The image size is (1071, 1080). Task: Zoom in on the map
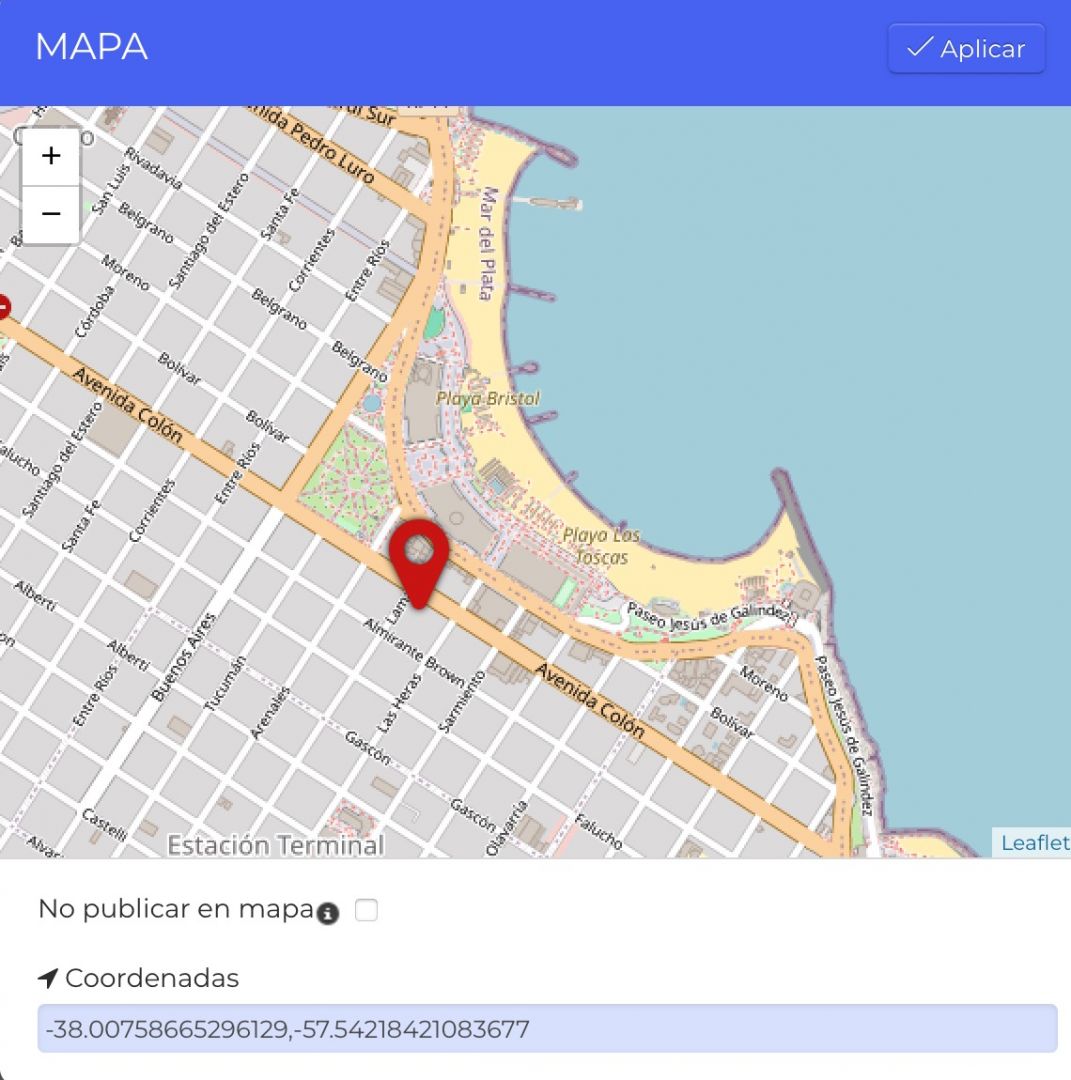[x=51, y=156]
